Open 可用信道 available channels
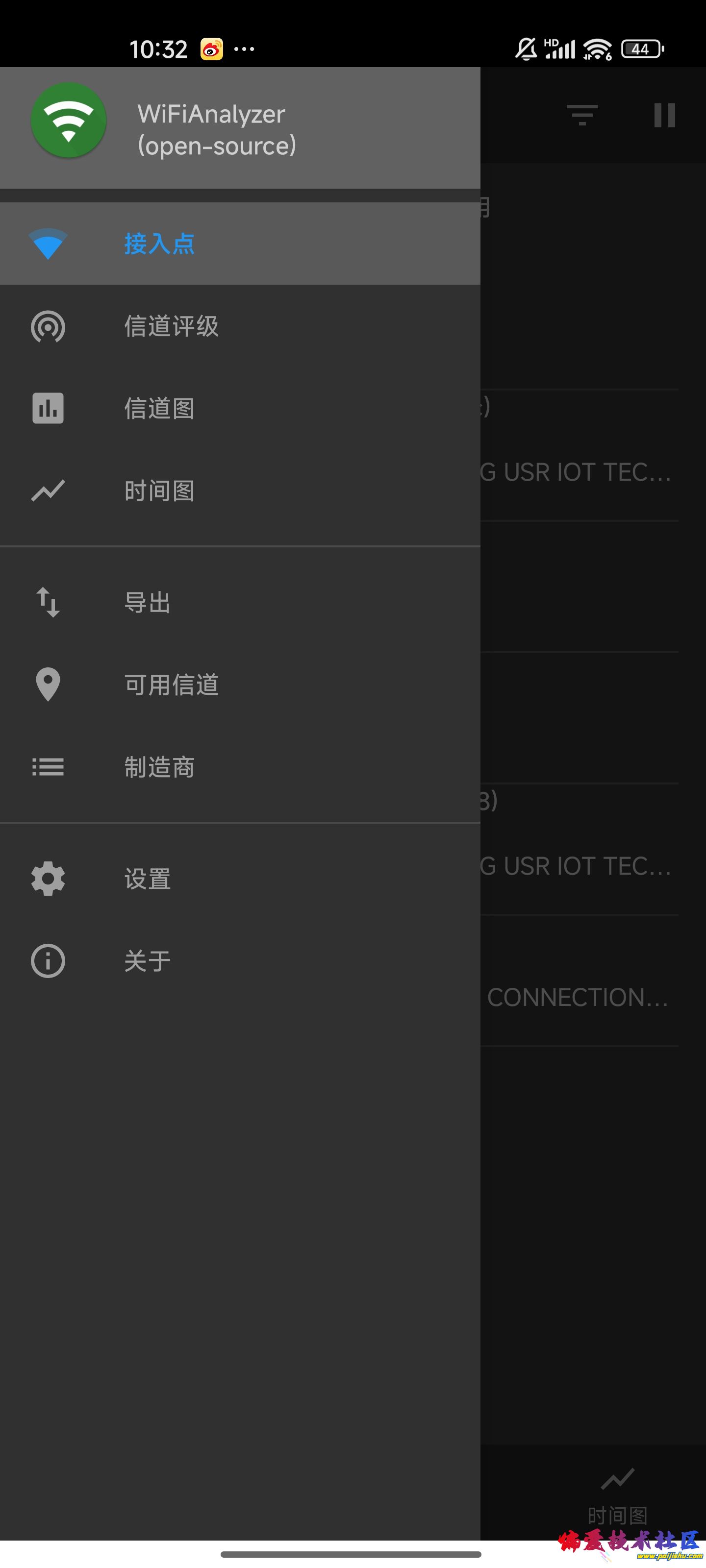 tap(171, 685)
